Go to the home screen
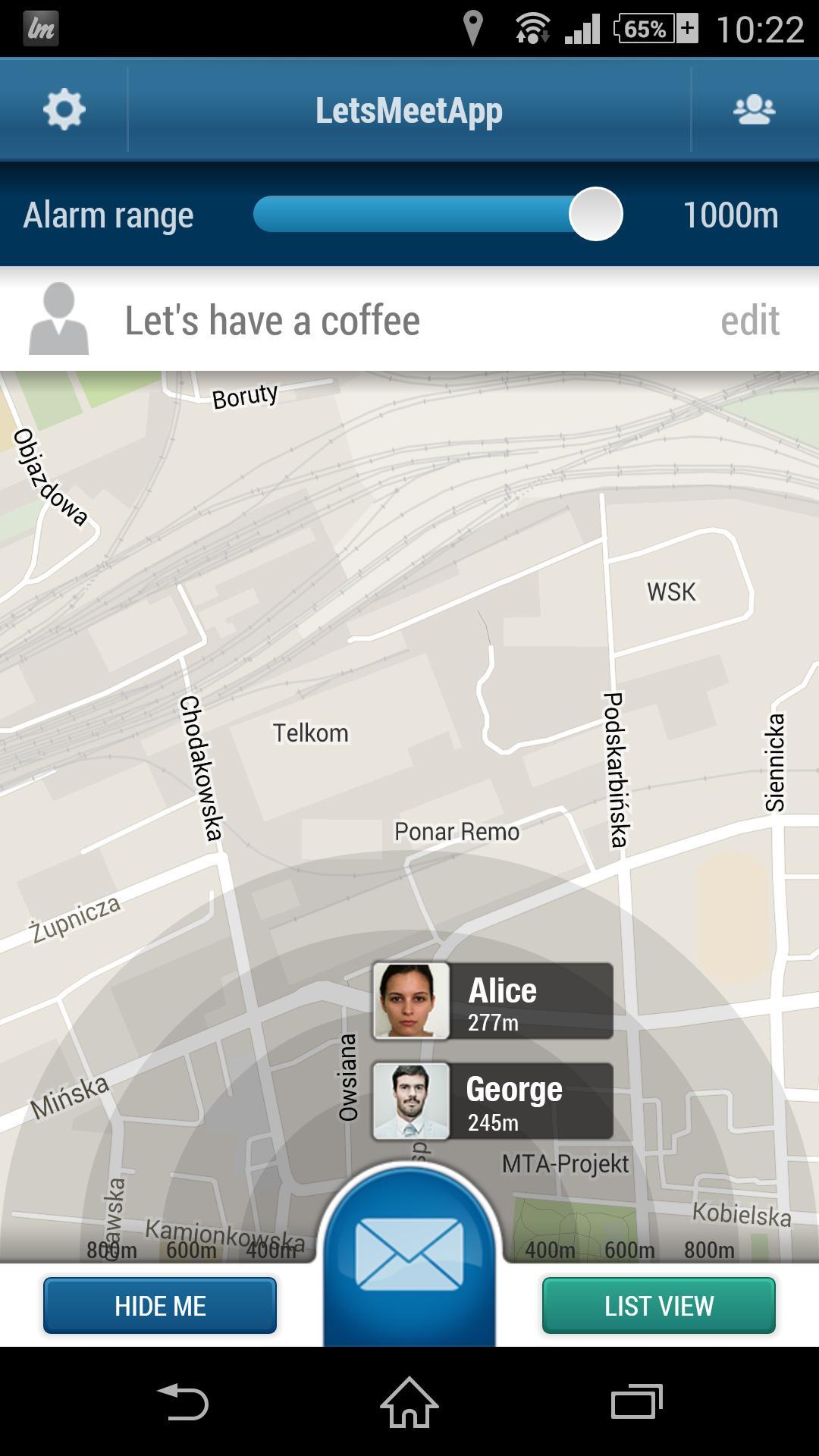This screenshot has width=819, height=1456. pyautogui.click(x=409, y=1401)
